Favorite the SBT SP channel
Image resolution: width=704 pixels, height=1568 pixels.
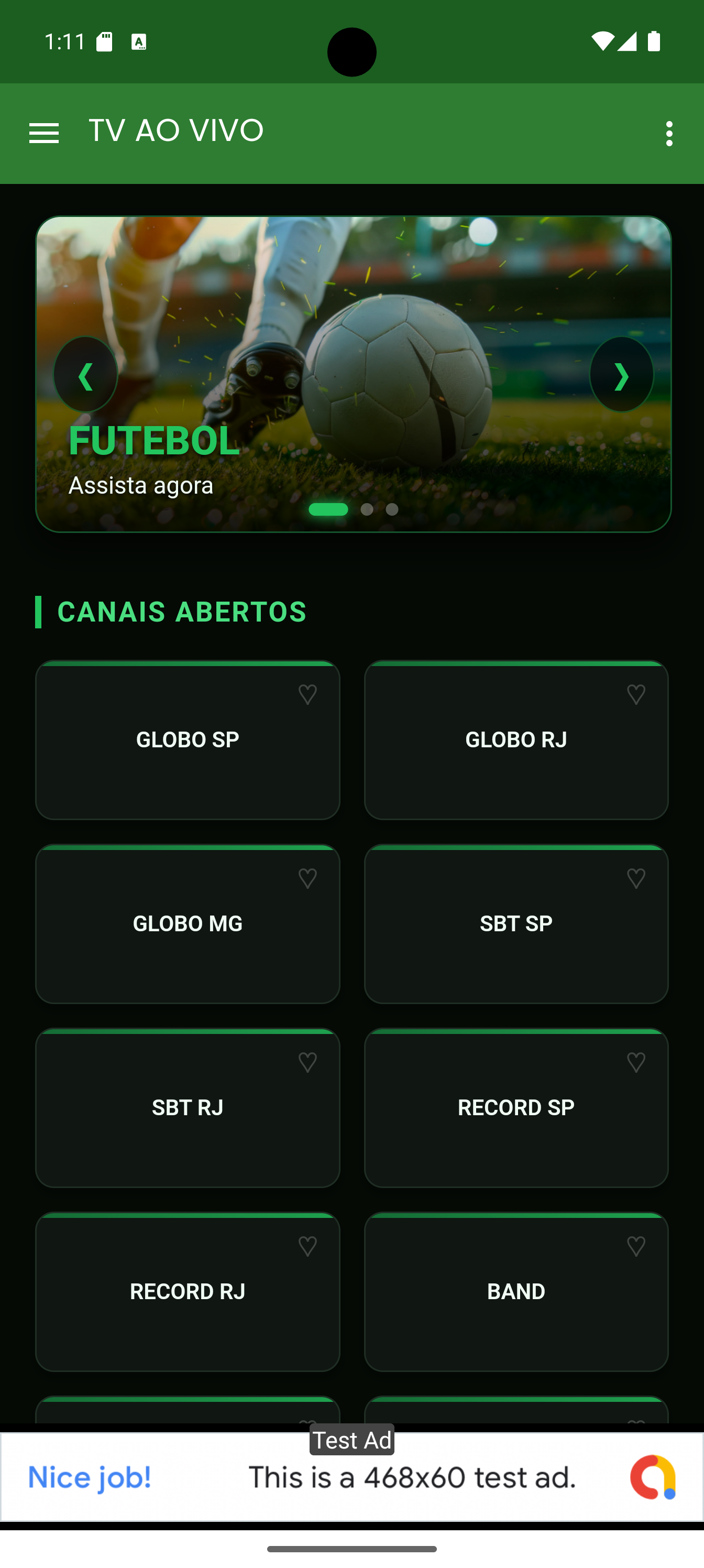coord(636,878)
